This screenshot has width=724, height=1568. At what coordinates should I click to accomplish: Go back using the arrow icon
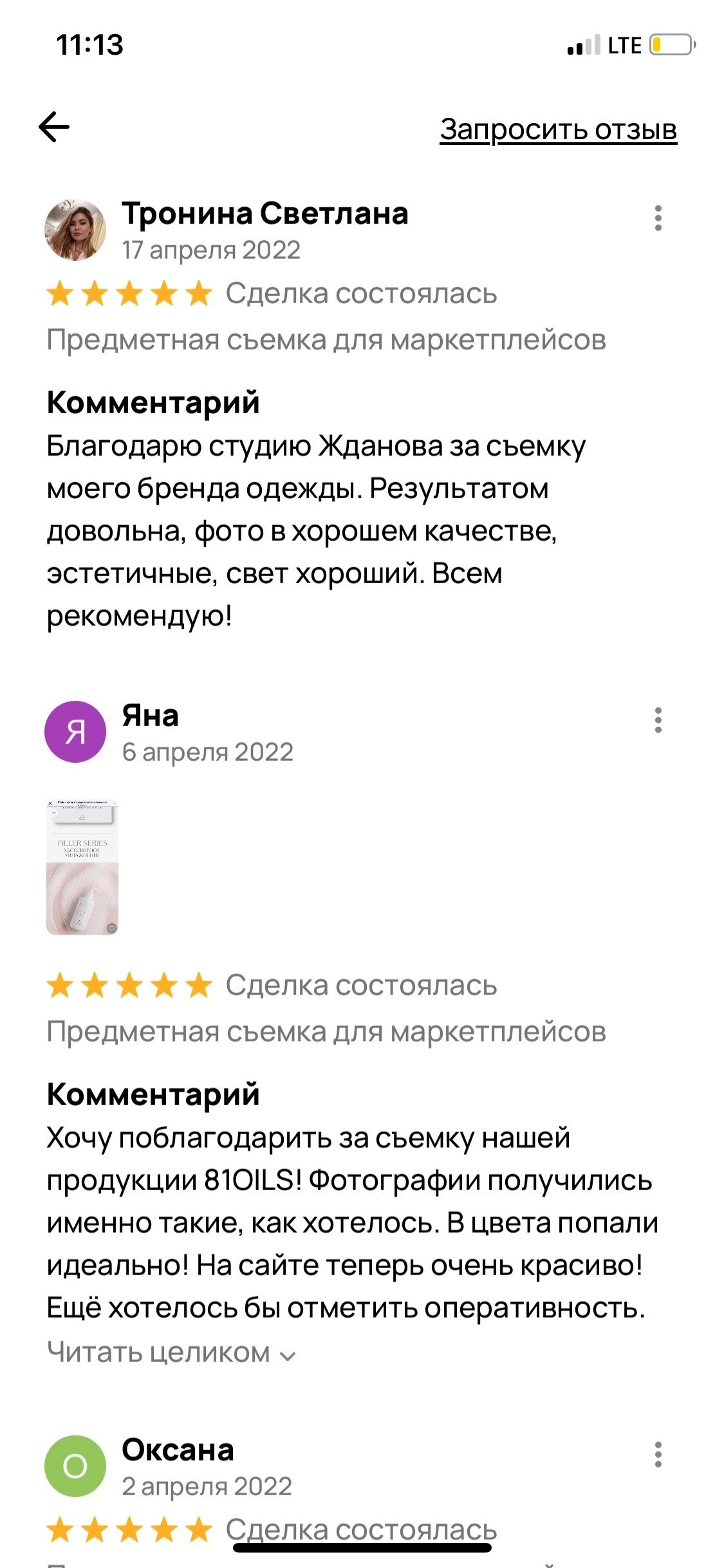click(54, 127)
